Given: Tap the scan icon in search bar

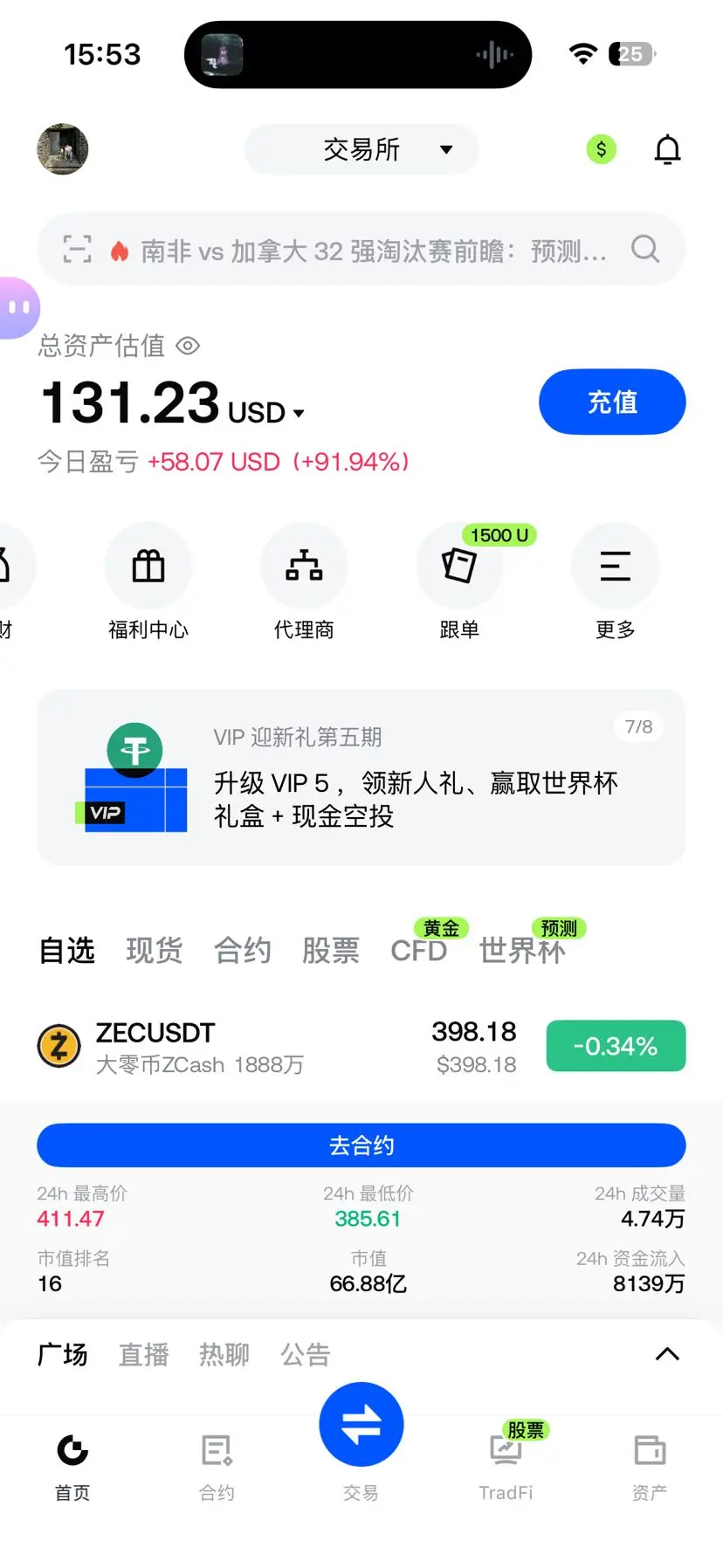Looking at the screenshot, I should point(77,250).
